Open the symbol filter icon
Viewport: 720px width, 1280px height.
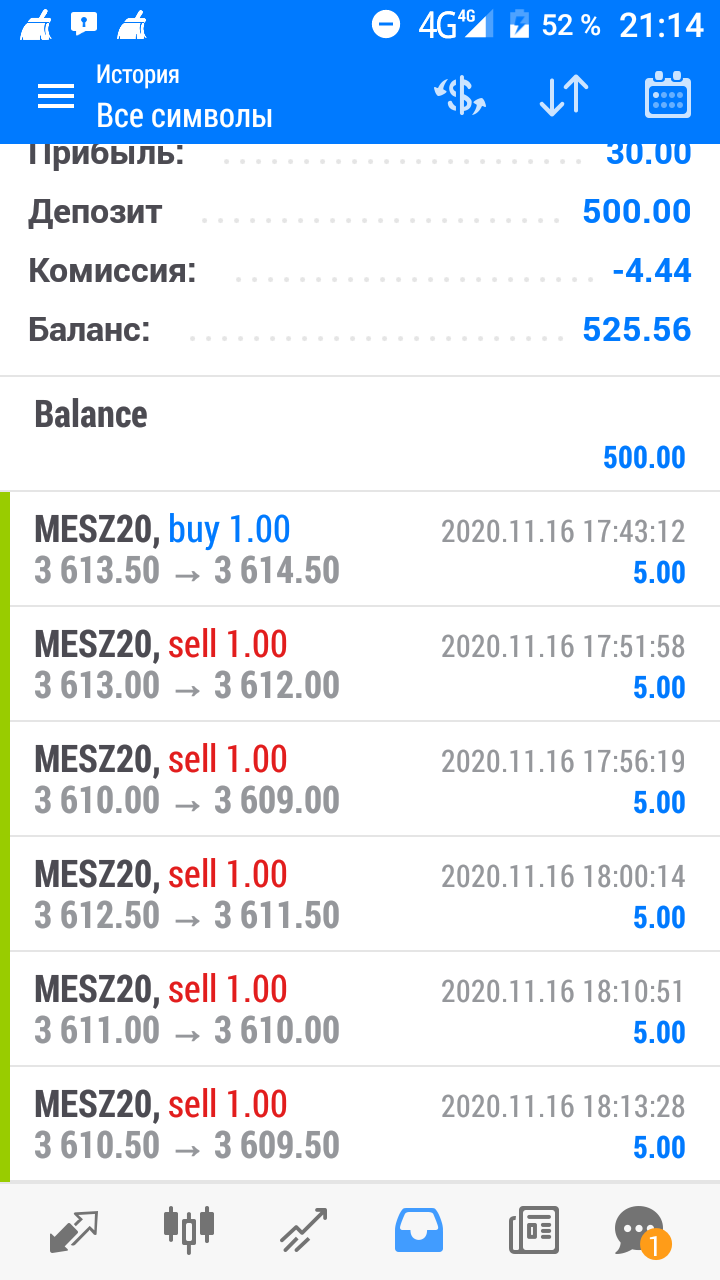pyautogui.click(x=460, y=96)
